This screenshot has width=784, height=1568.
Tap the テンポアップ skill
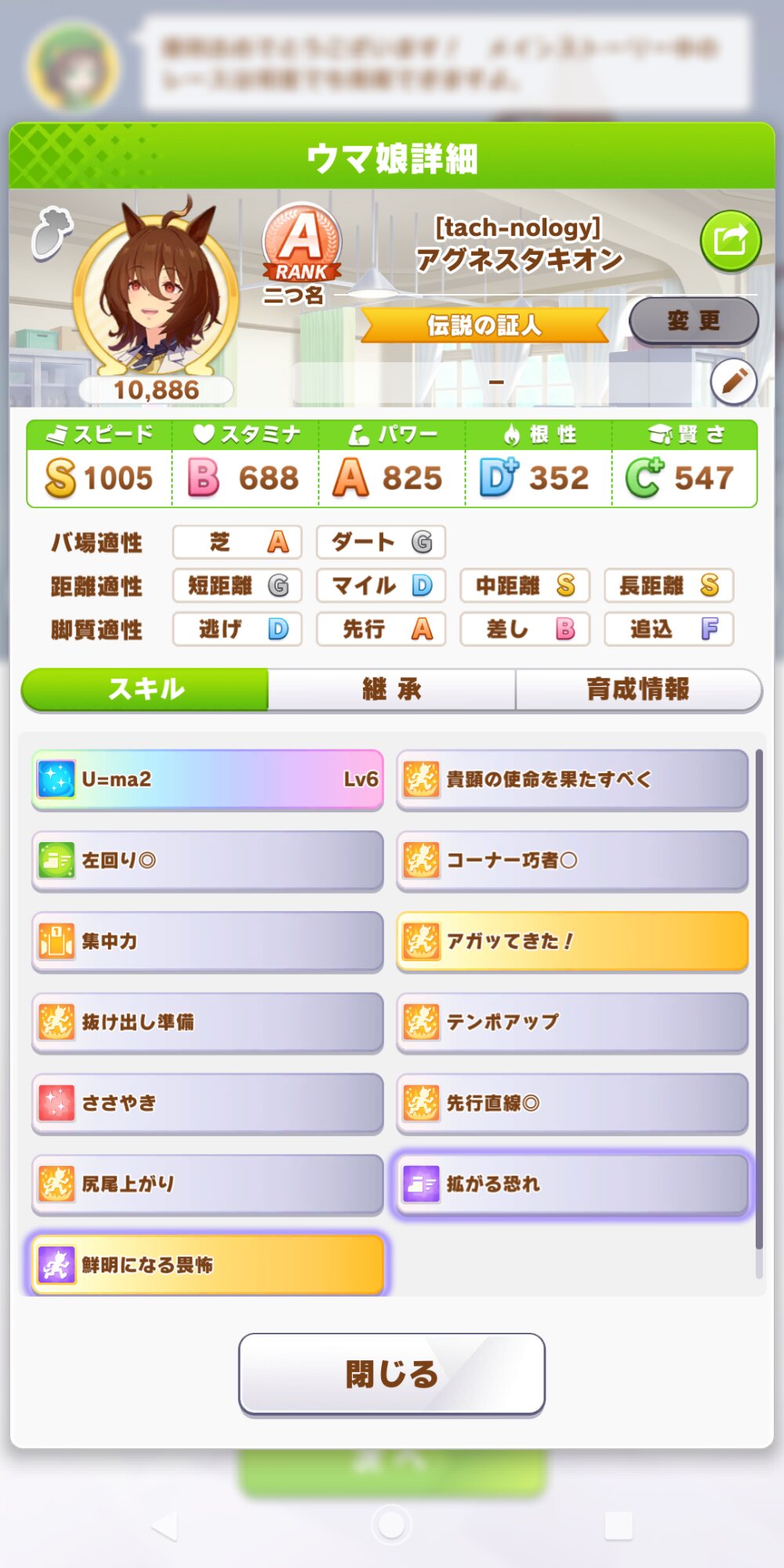572,1022
